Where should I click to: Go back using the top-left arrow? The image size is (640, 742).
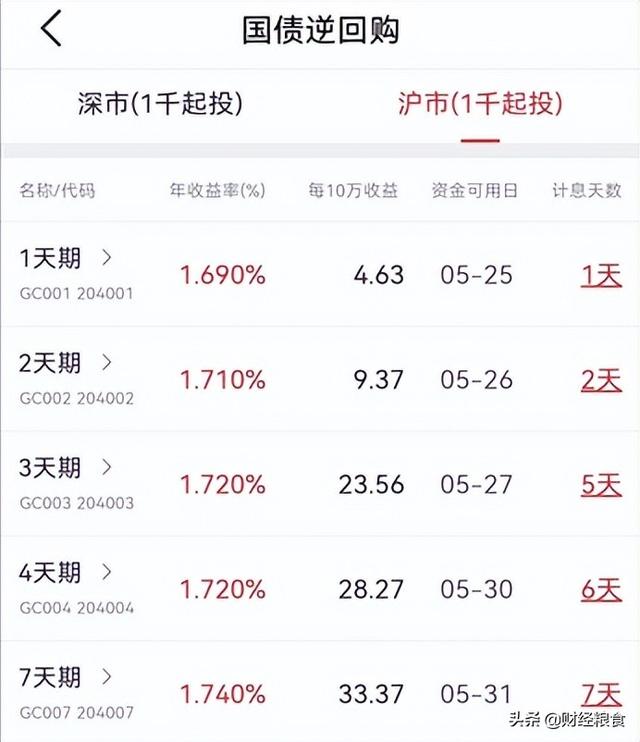(51, 29)
